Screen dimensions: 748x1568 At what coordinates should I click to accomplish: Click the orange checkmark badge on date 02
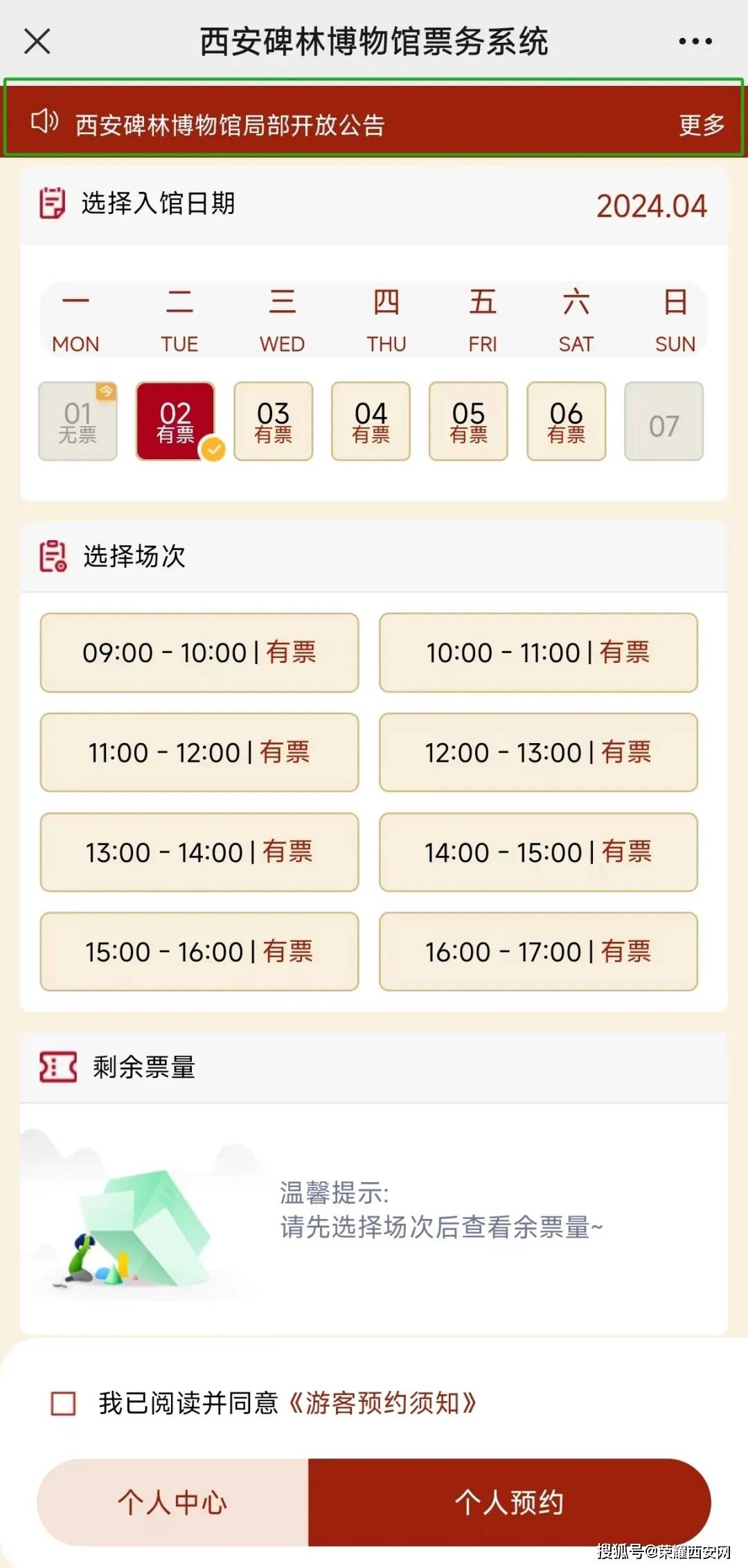pos(213,450)
